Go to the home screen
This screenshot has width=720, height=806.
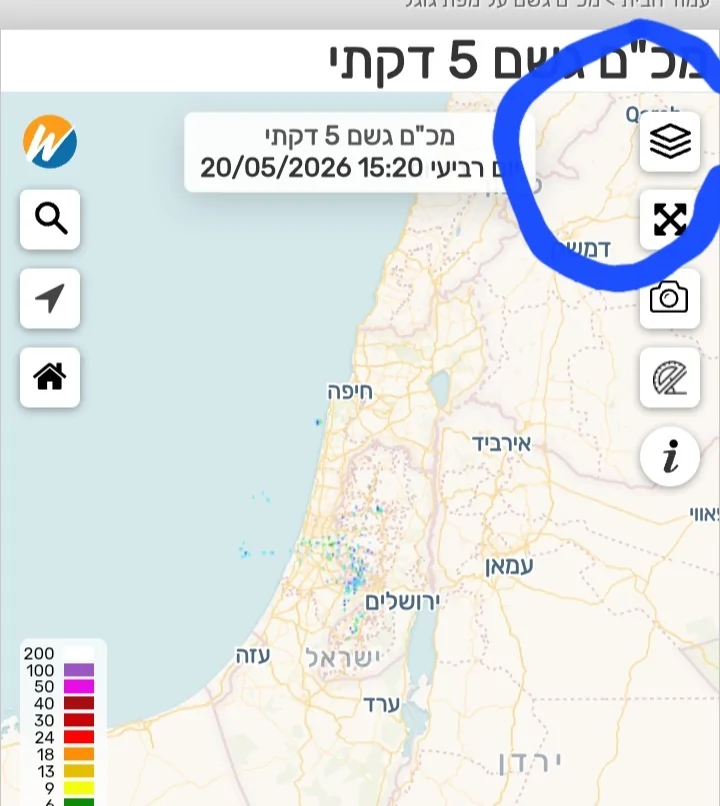click(x=50, y=378)
